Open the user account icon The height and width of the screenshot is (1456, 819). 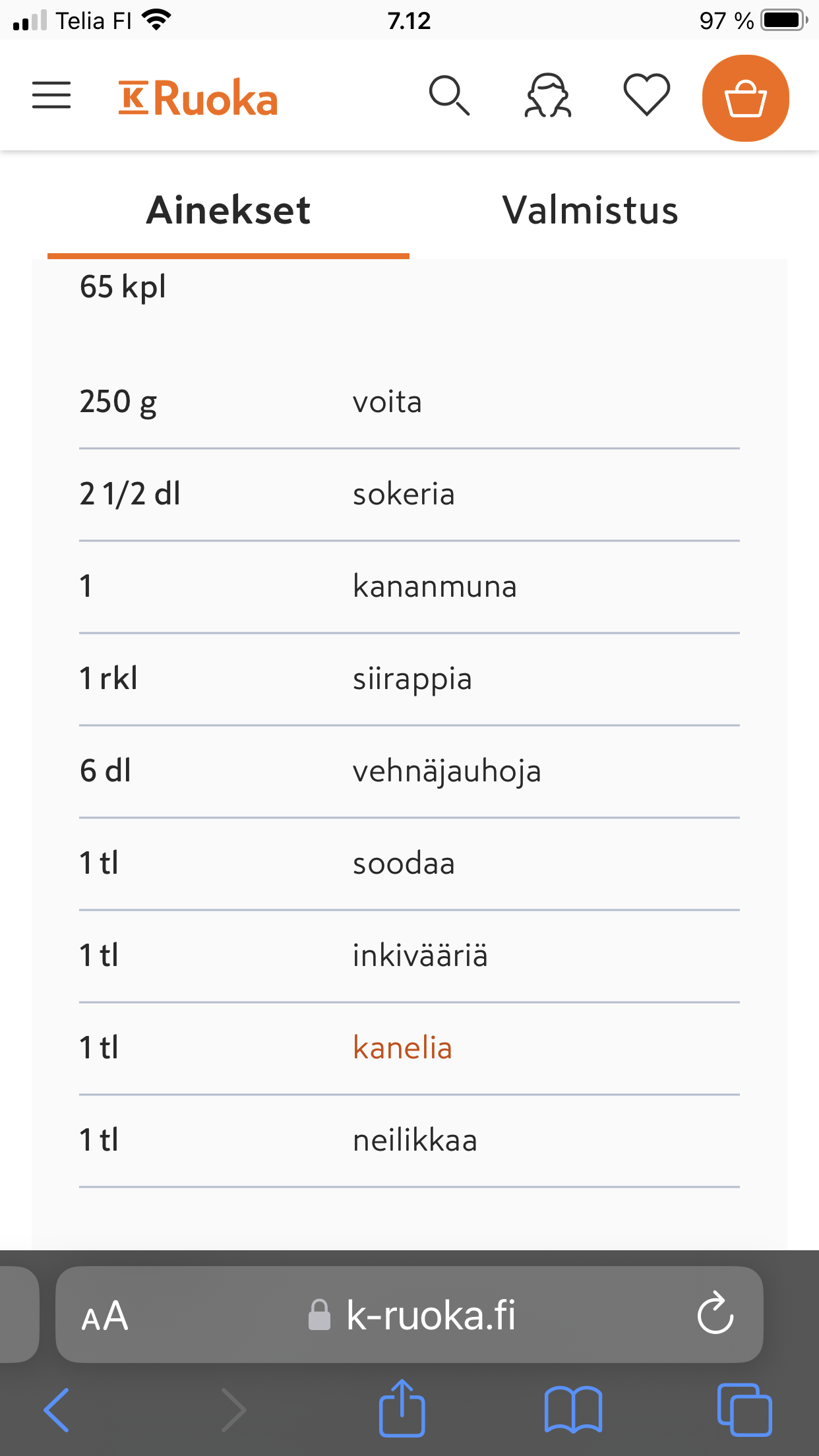(x=547, y=96)
